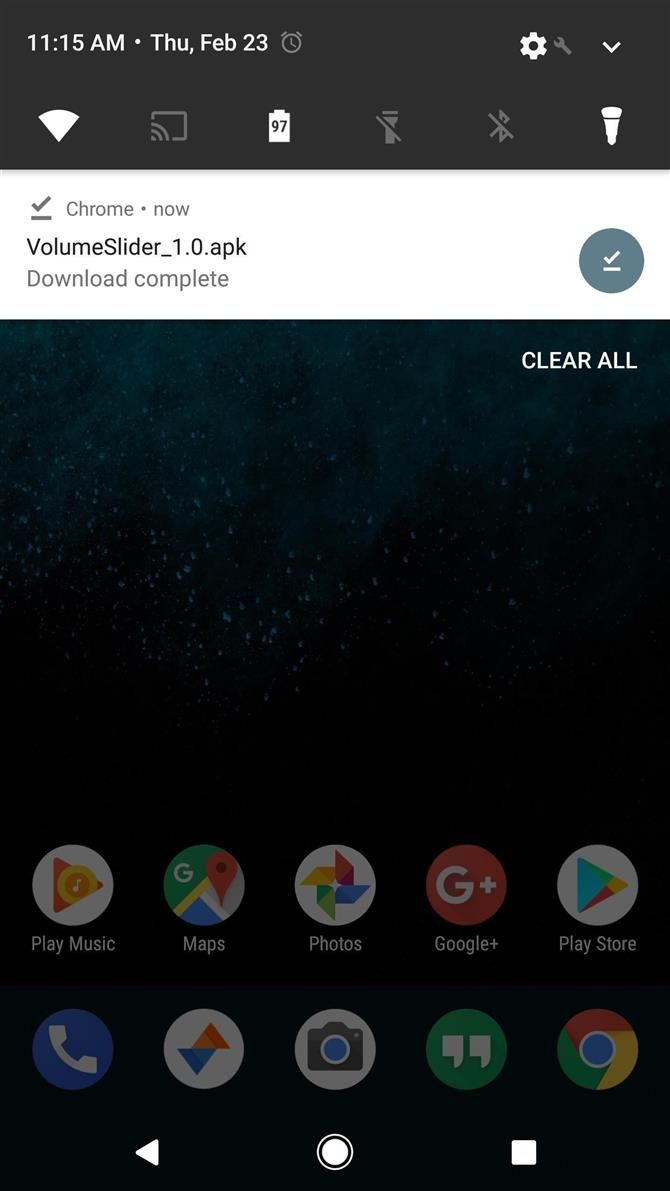Clear all notifications
The image size is (670, 1191).
click(x=579, y=361)
